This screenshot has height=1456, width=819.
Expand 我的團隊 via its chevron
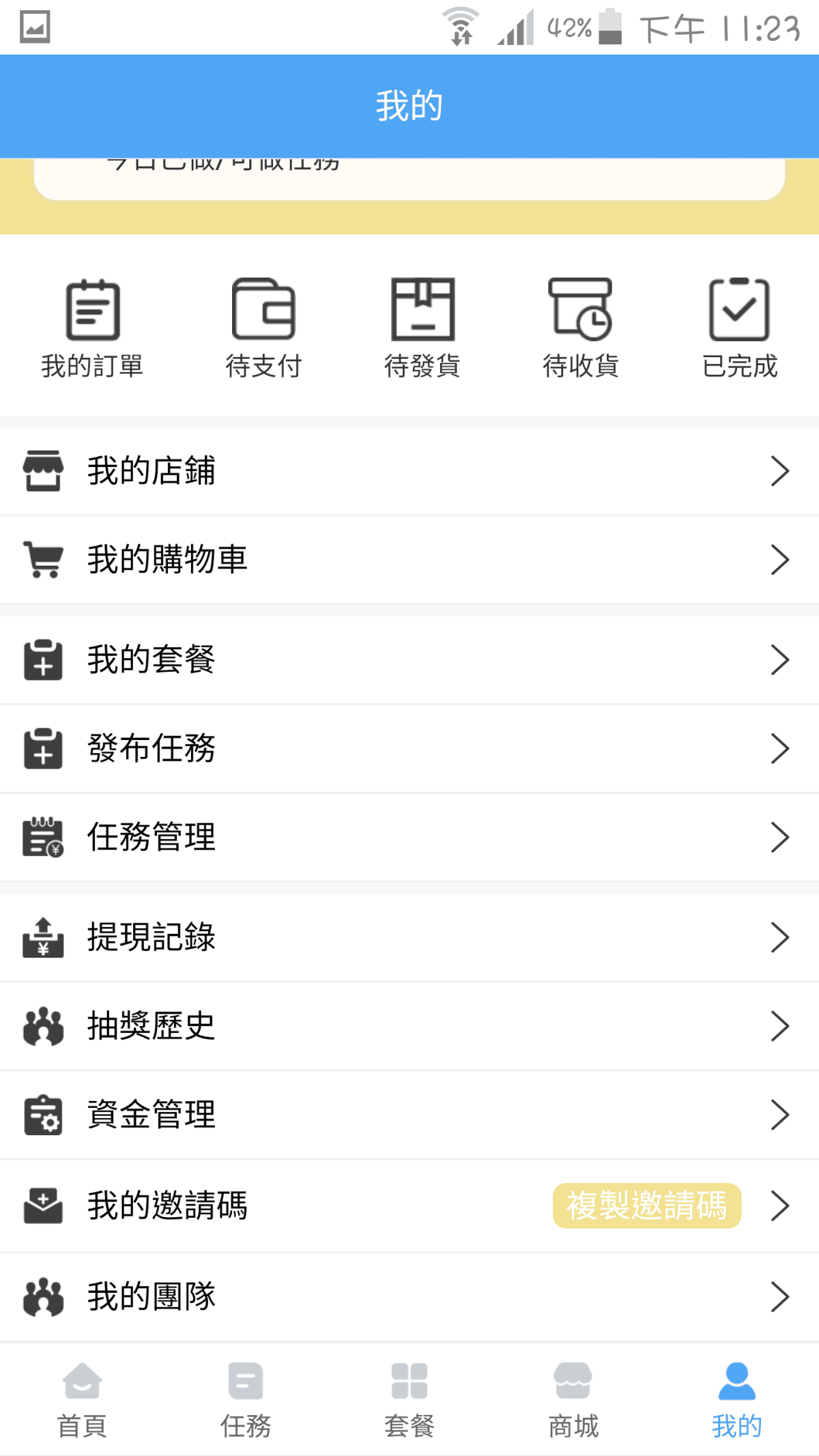coord(780,1296)
